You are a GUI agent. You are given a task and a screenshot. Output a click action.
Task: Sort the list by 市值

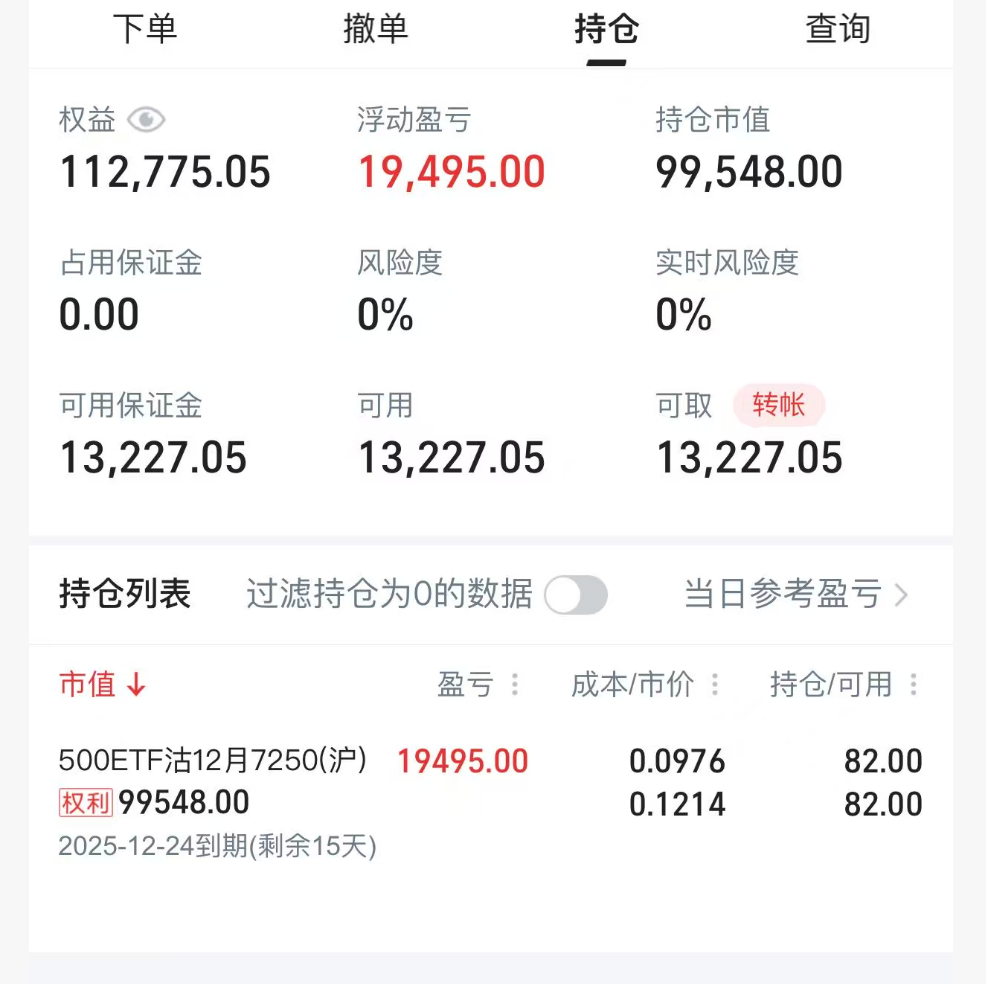pos(102,684)
